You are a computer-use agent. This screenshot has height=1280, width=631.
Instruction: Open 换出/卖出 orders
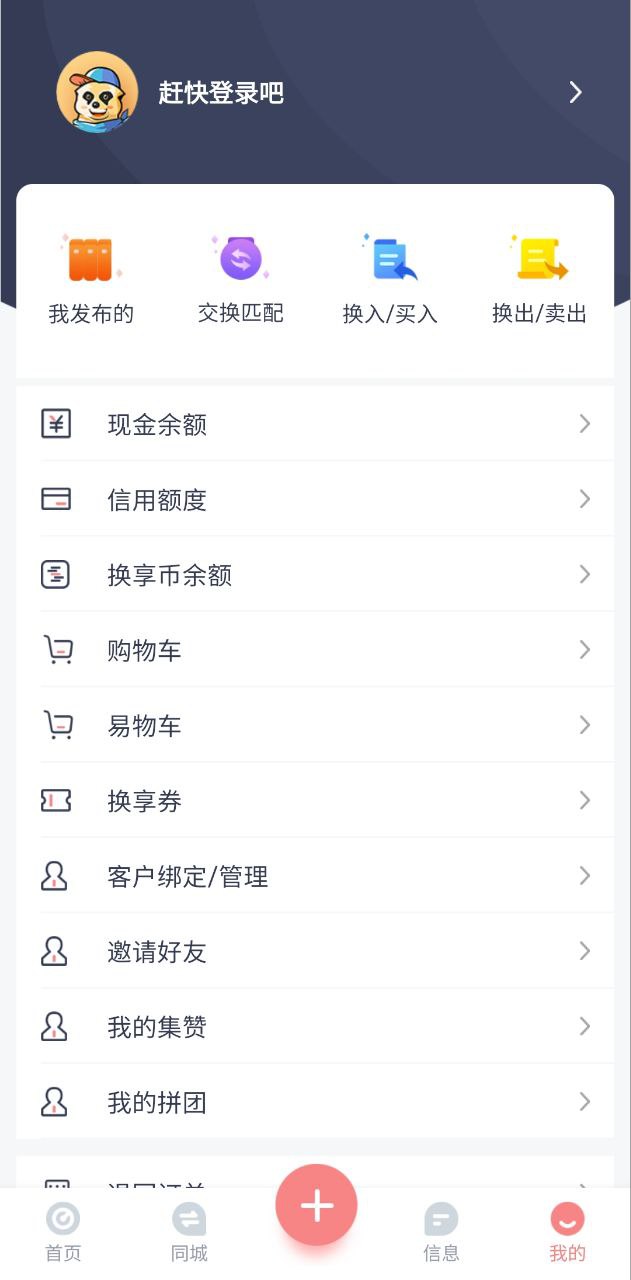coord(540,280)
